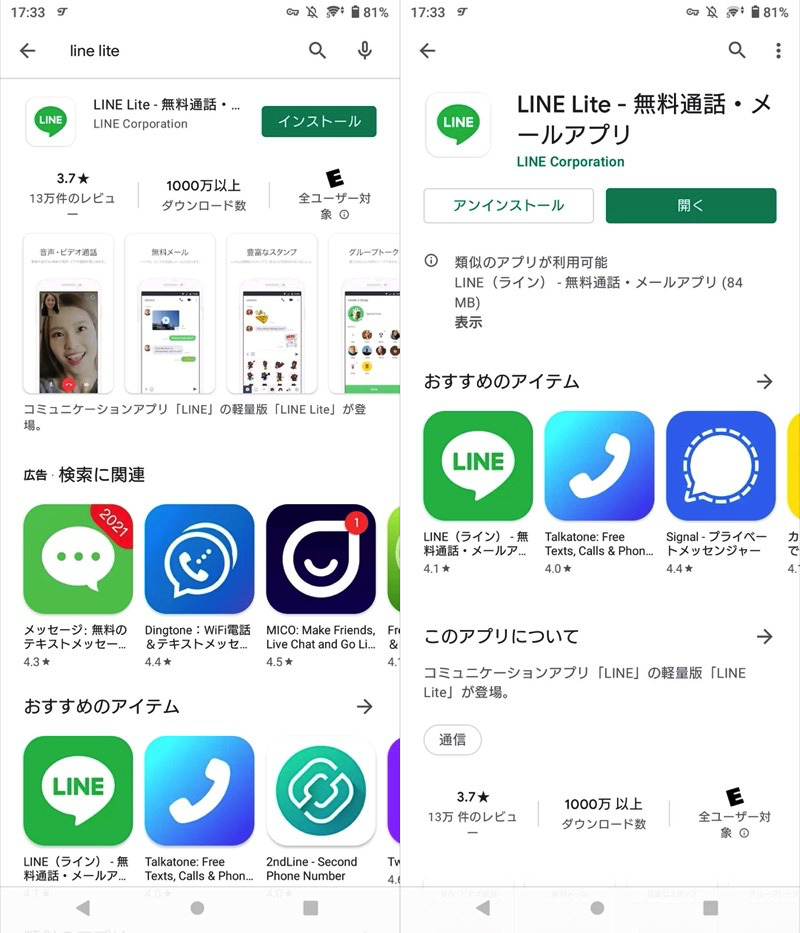800x933 pixels.
Task: Select the 通信 category chip
Action: point(452,740)
